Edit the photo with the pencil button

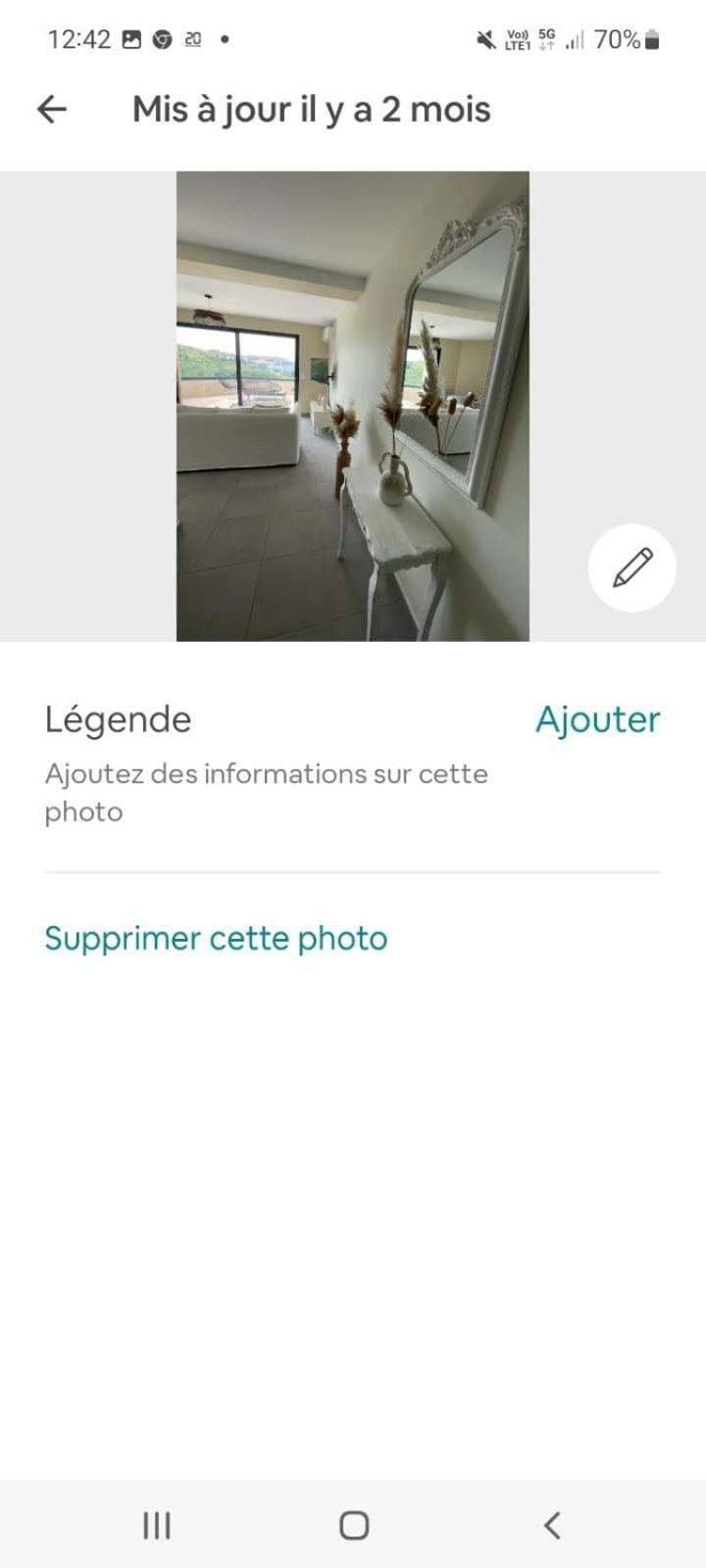tap(631, 567)
